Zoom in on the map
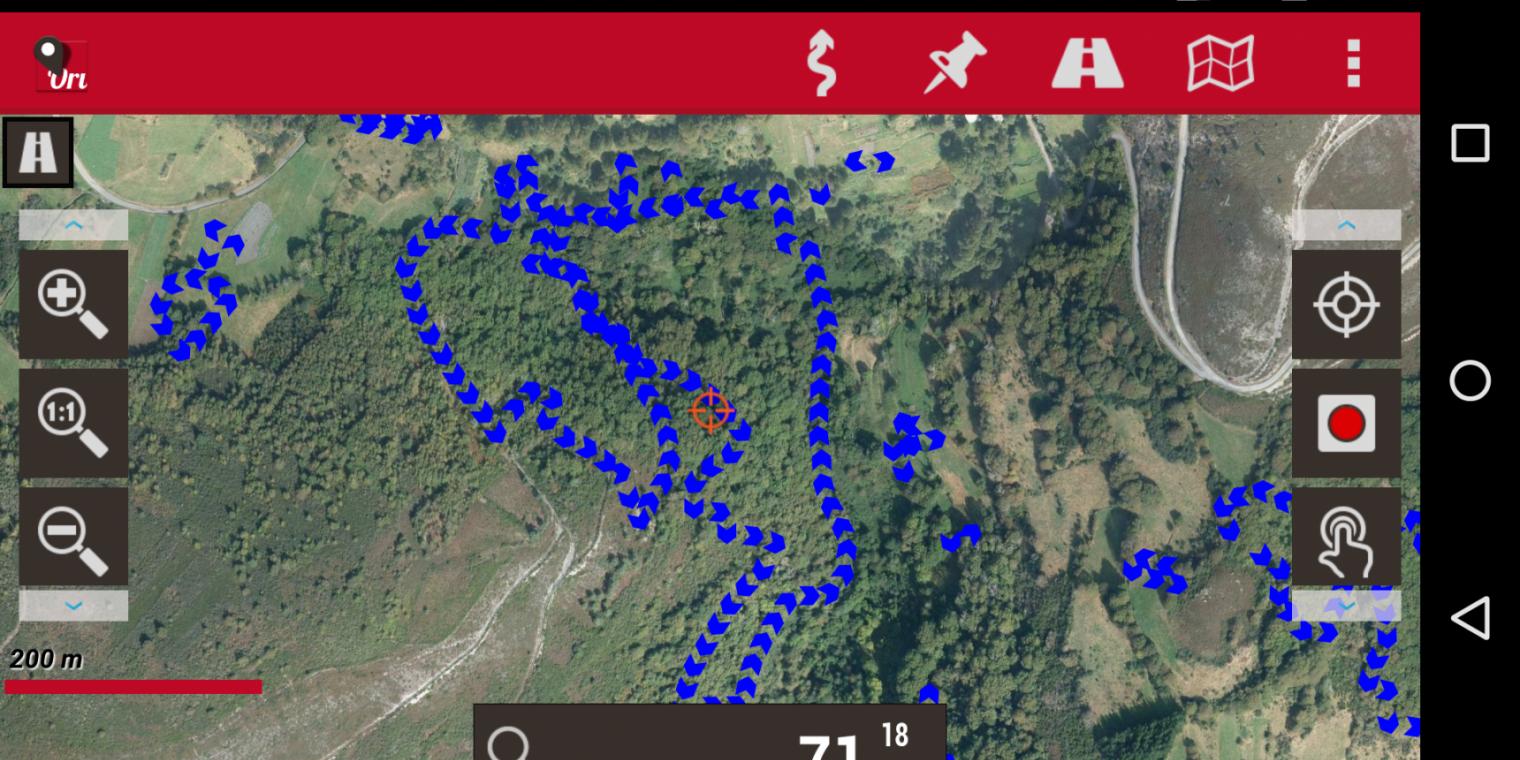Screen dimensions: 1520x760 pyautogui.click(x=73, y=305)
